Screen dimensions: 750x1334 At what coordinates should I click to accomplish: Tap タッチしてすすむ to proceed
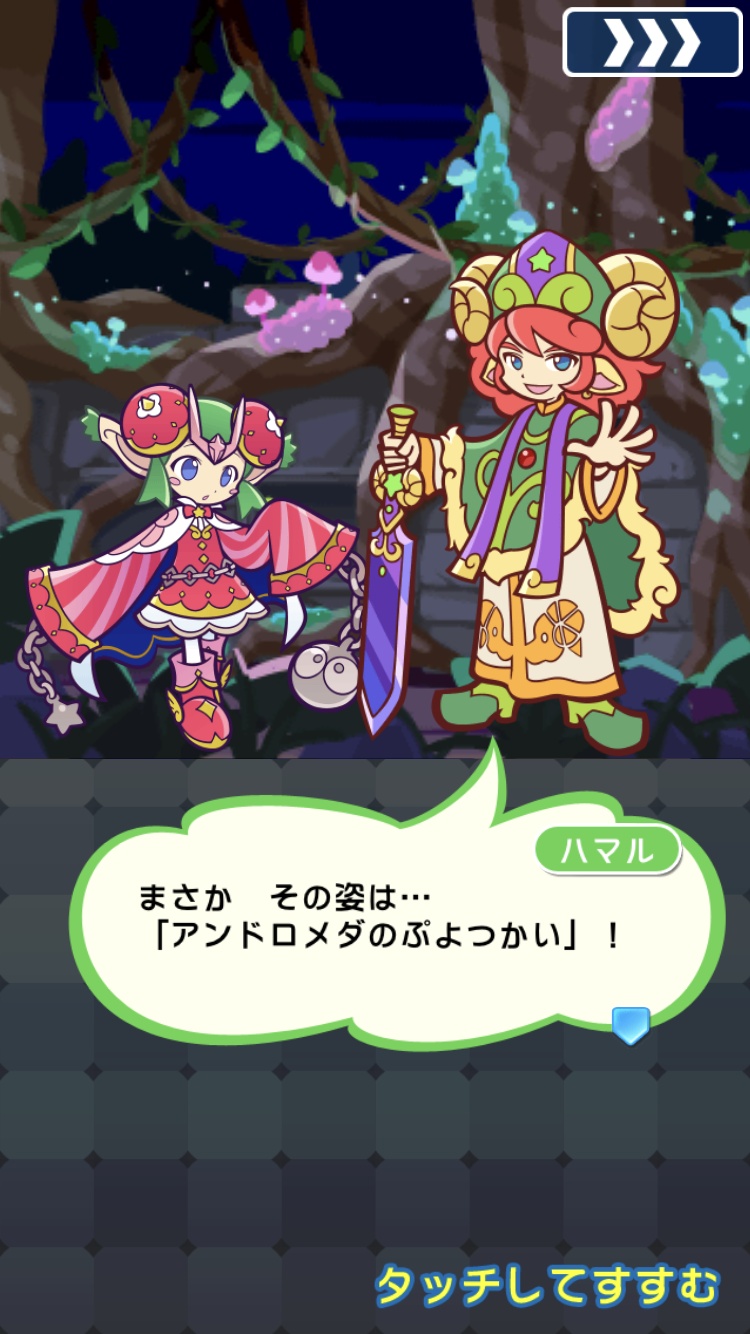[547, 1284]
